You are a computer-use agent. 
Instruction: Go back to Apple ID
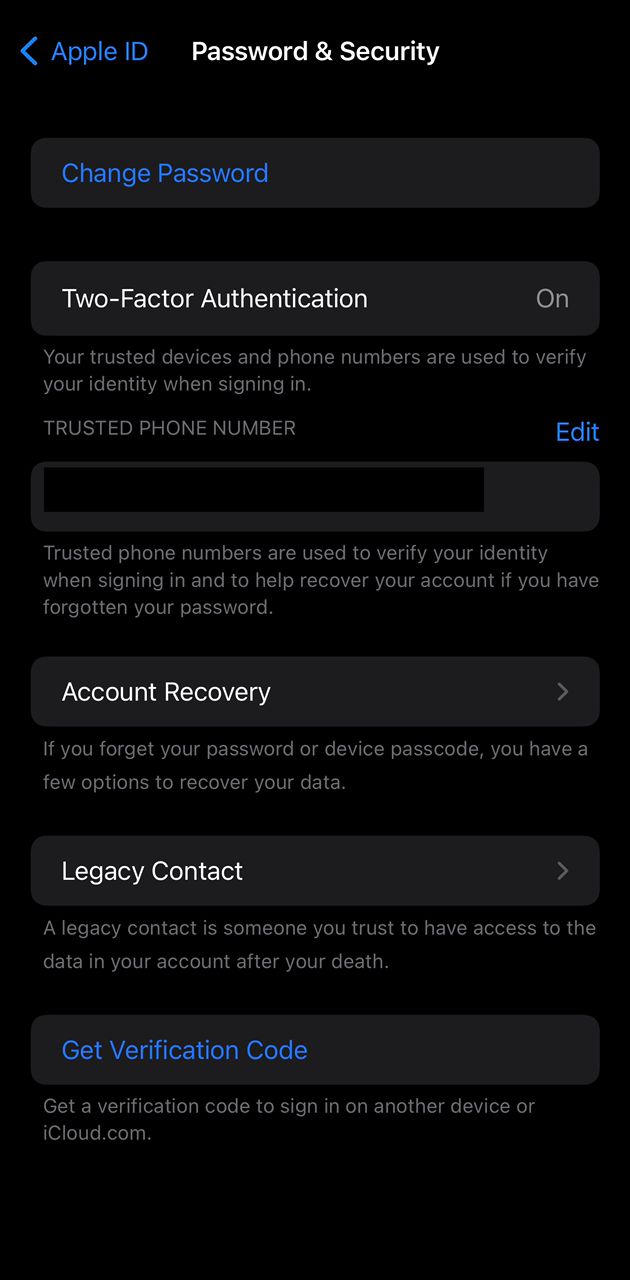pos(84,52)
